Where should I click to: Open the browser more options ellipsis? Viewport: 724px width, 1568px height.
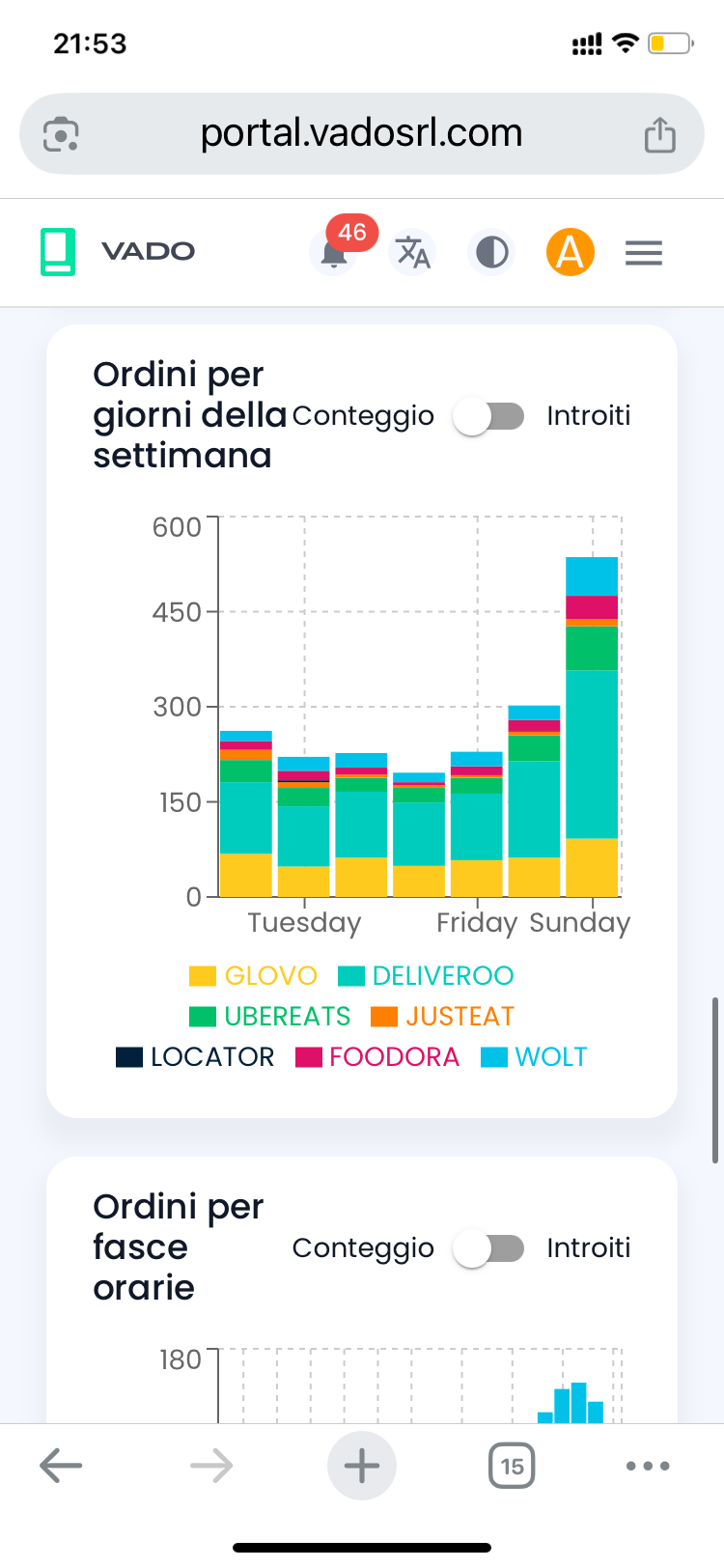pos(647,1465)
